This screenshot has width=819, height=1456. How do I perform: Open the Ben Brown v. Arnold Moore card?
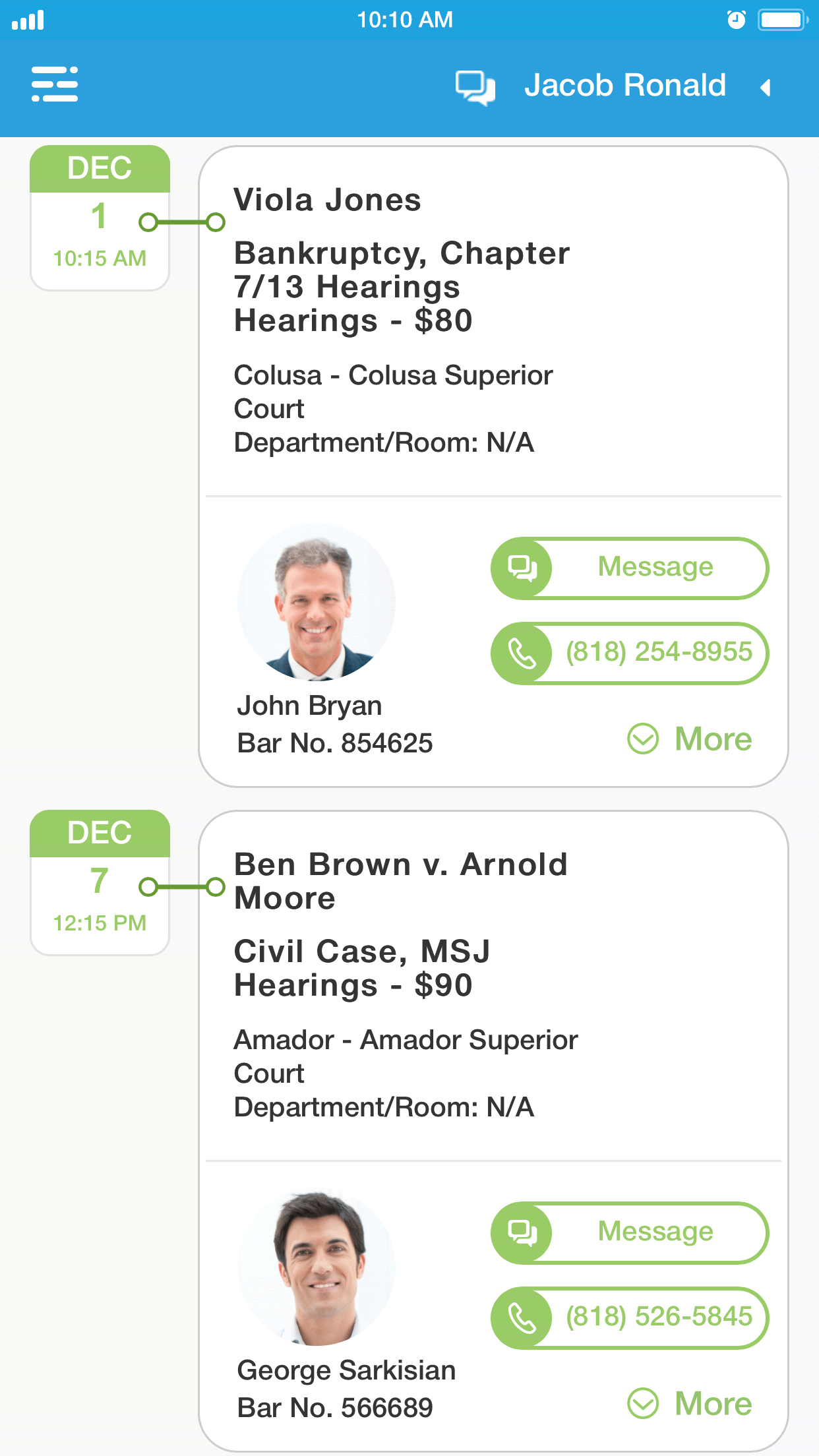(402, 983)
